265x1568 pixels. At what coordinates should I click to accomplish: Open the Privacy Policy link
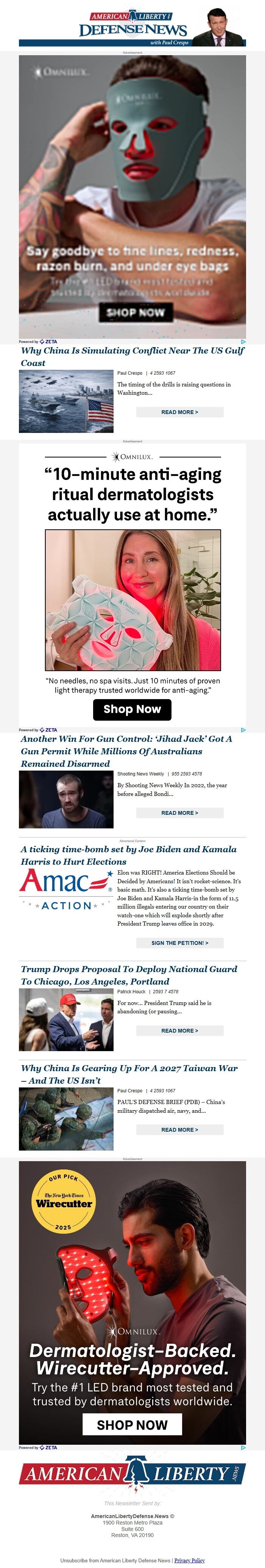[189, 1561]
